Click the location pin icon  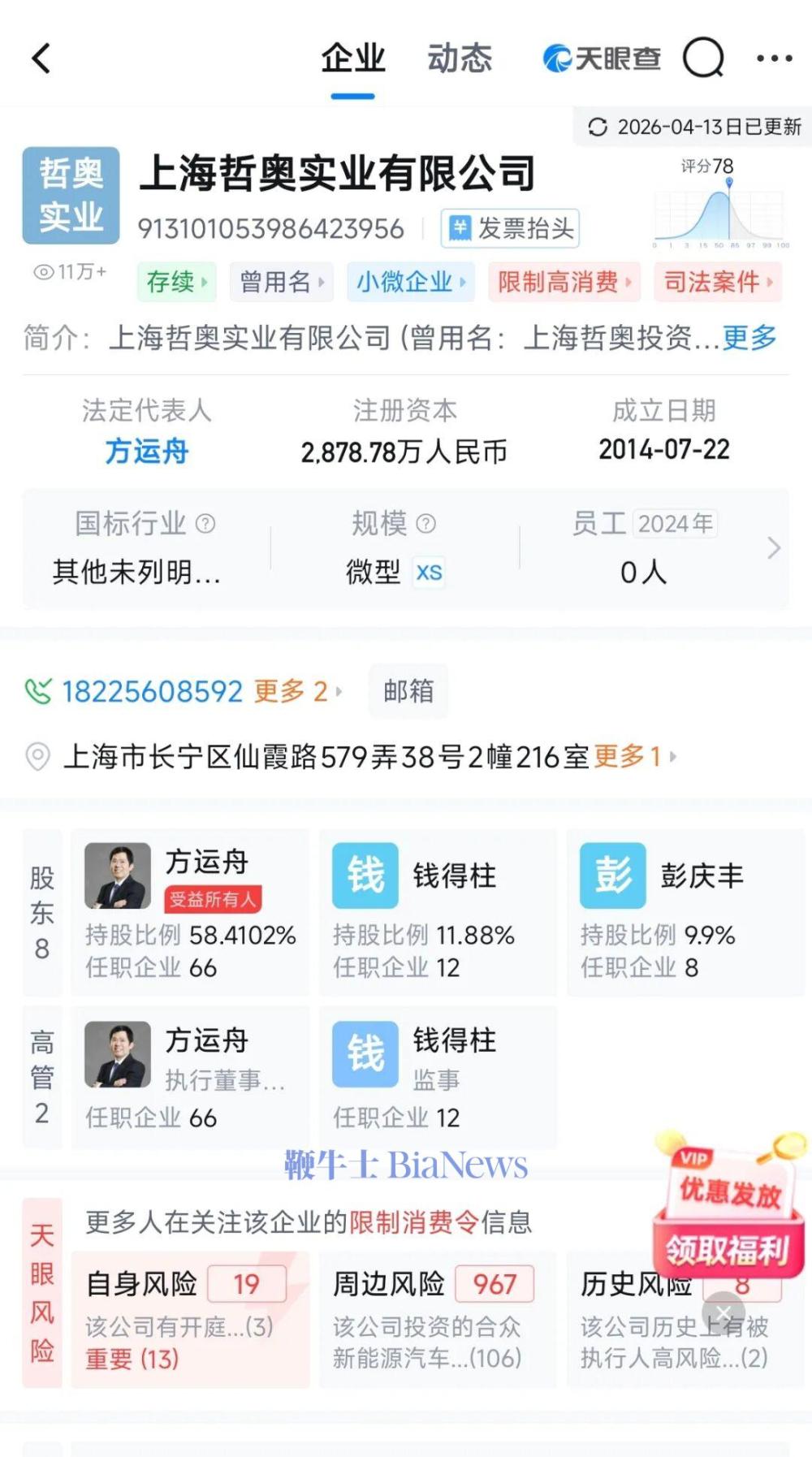coord(36,757)
